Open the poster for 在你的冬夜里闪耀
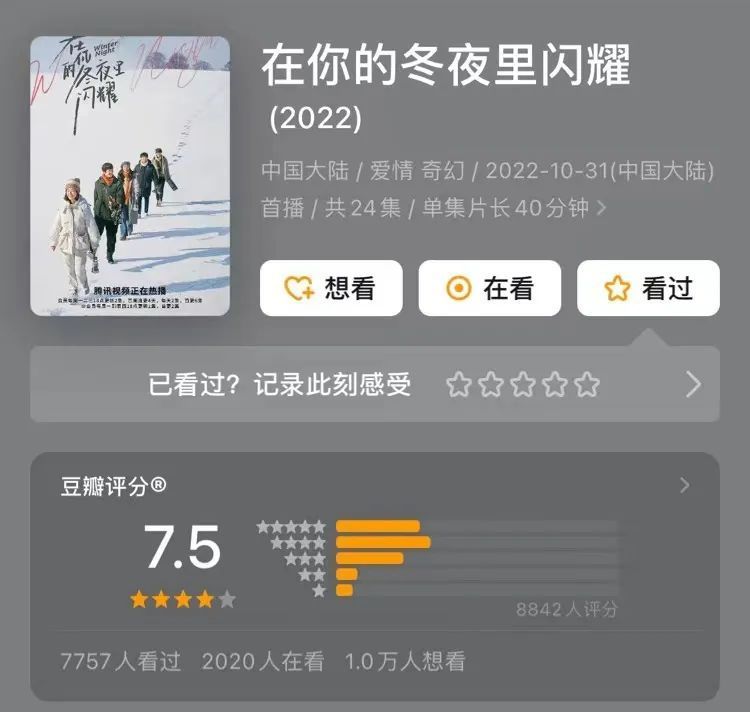The width and height of the screenshot is (750, 712). coord(130,176)
